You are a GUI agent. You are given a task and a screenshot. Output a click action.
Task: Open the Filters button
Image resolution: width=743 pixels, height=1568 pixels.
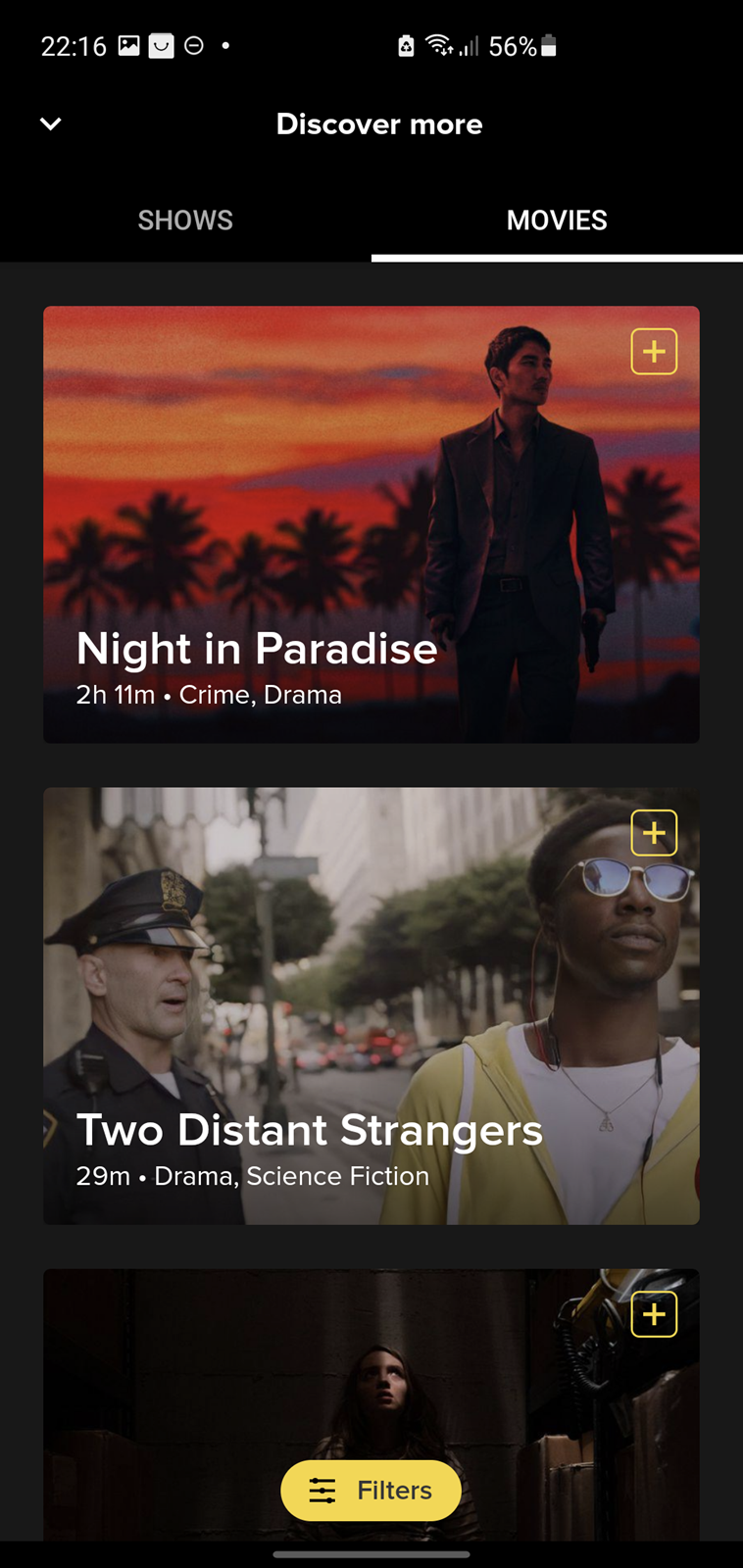(x=371, y=1491)
